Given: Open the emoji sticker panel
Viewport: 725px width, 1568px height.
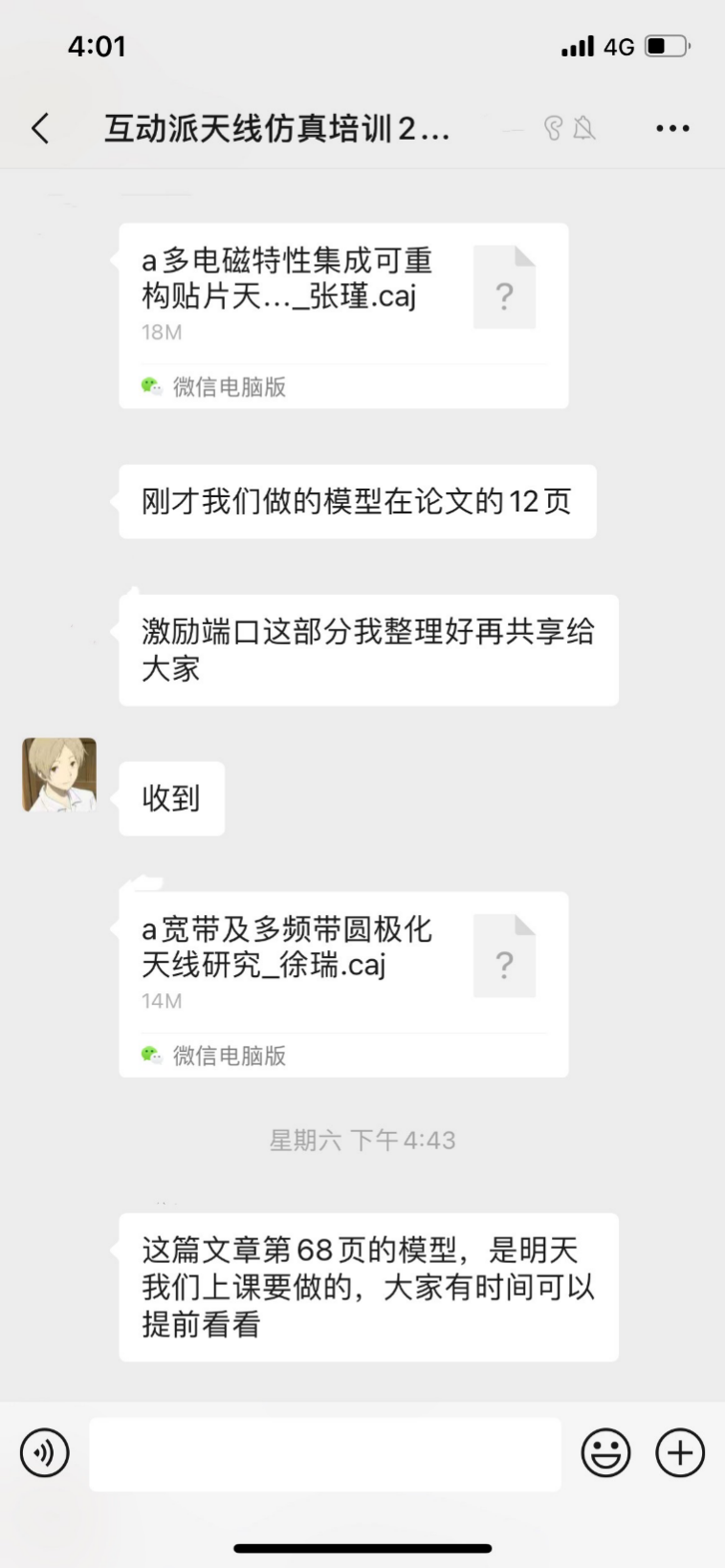Looking at the screenshot, I should (605, 1453).
